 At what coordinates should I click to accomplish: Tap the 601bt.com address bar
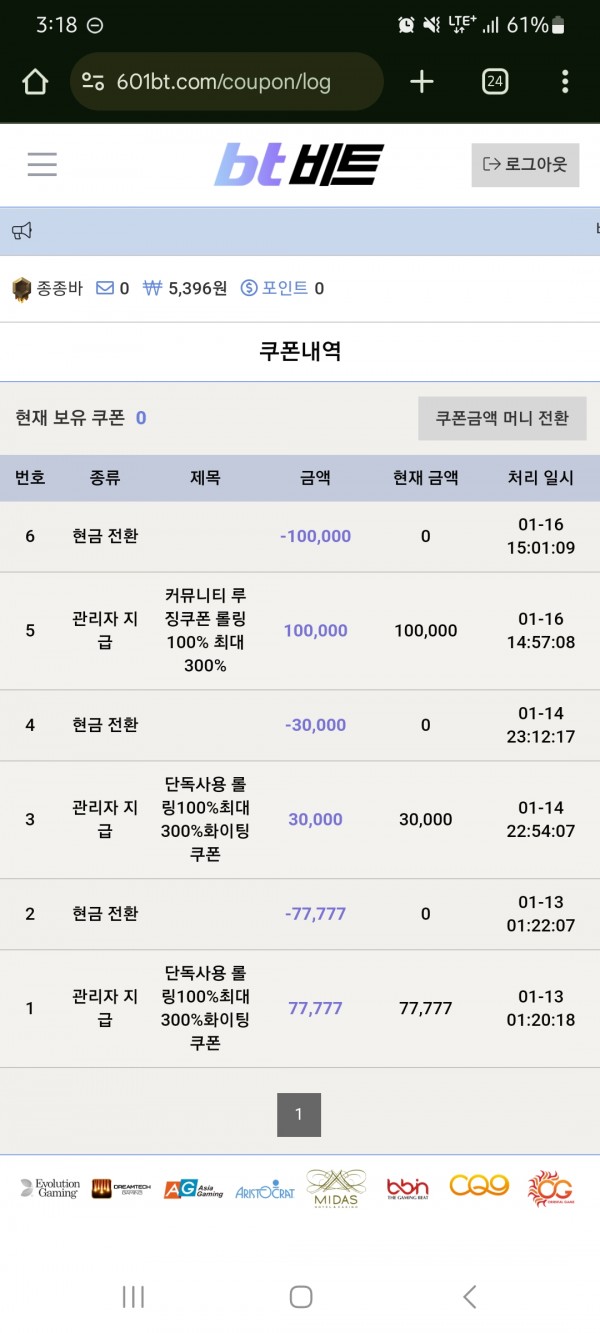tap(227, 82)
